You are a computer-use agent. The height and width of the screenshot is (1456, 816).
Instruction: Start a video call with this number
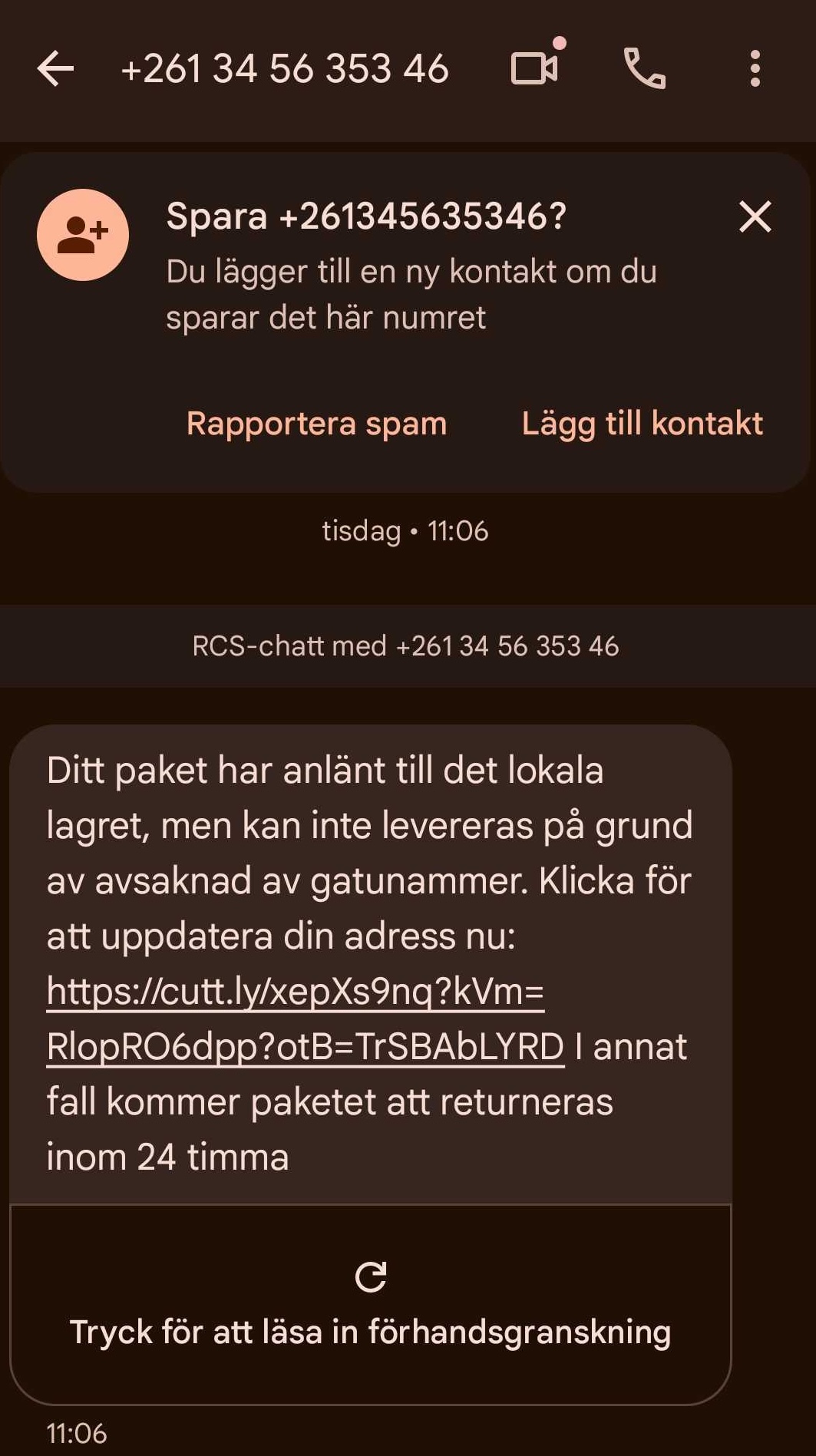click(534, 68)
